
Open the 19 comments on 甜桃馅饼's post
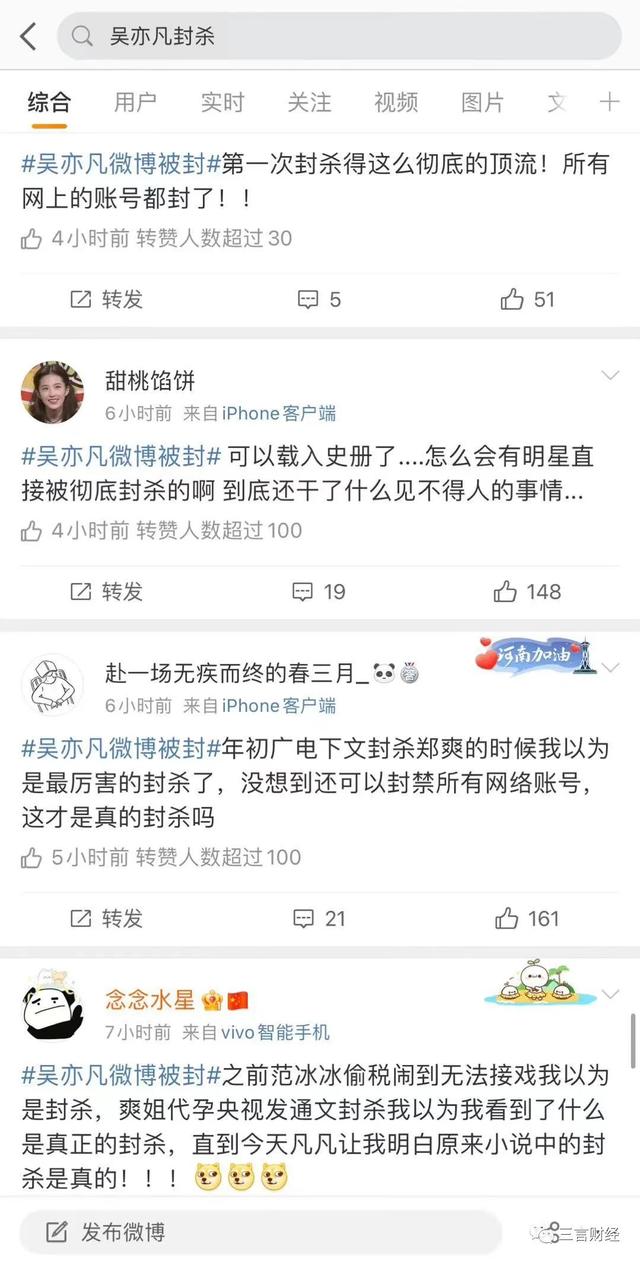coord(318,592)
